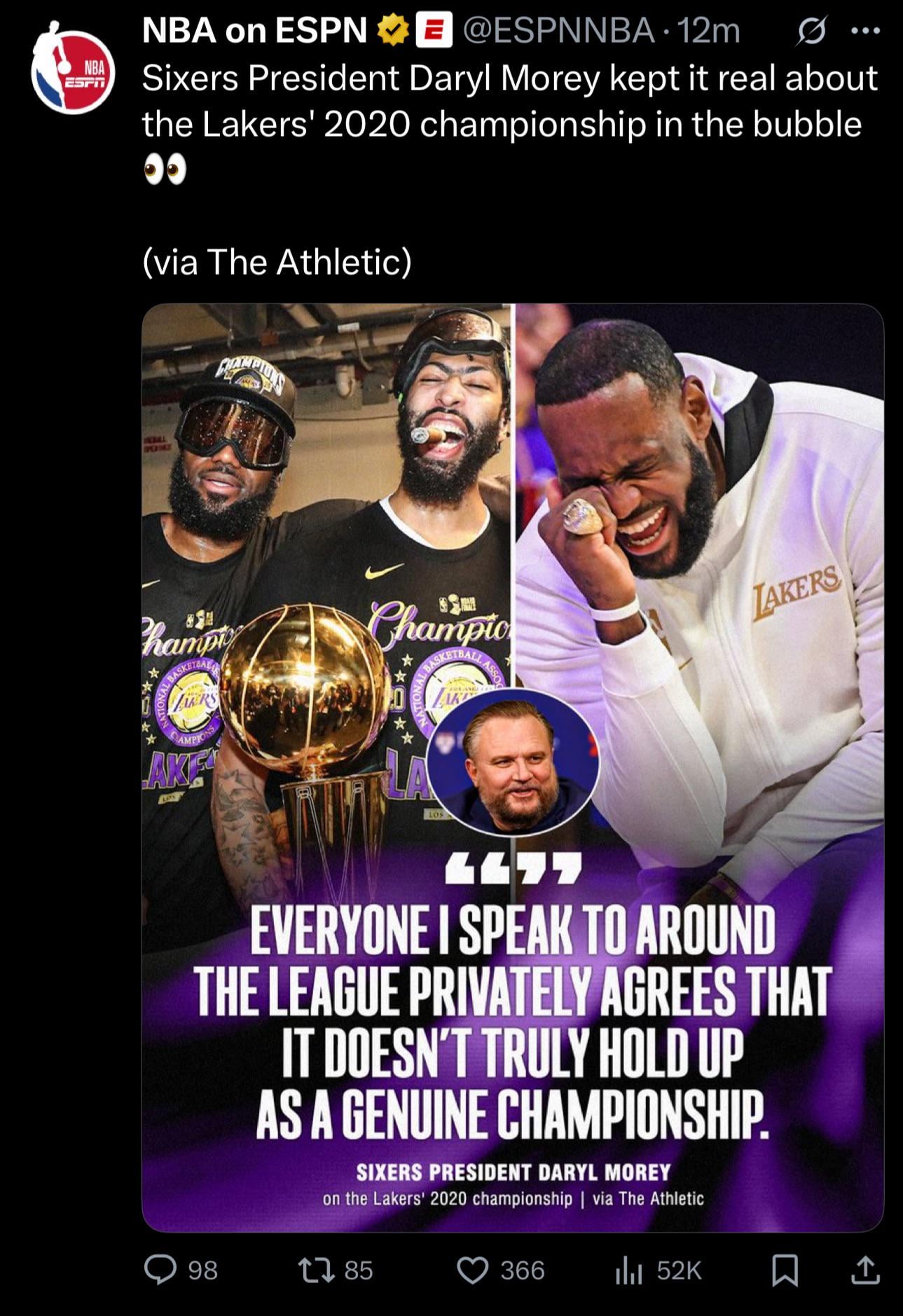Repost the Daryl Morey quote post
The image size is (903, 1316).
click(x=316, y=1270)
